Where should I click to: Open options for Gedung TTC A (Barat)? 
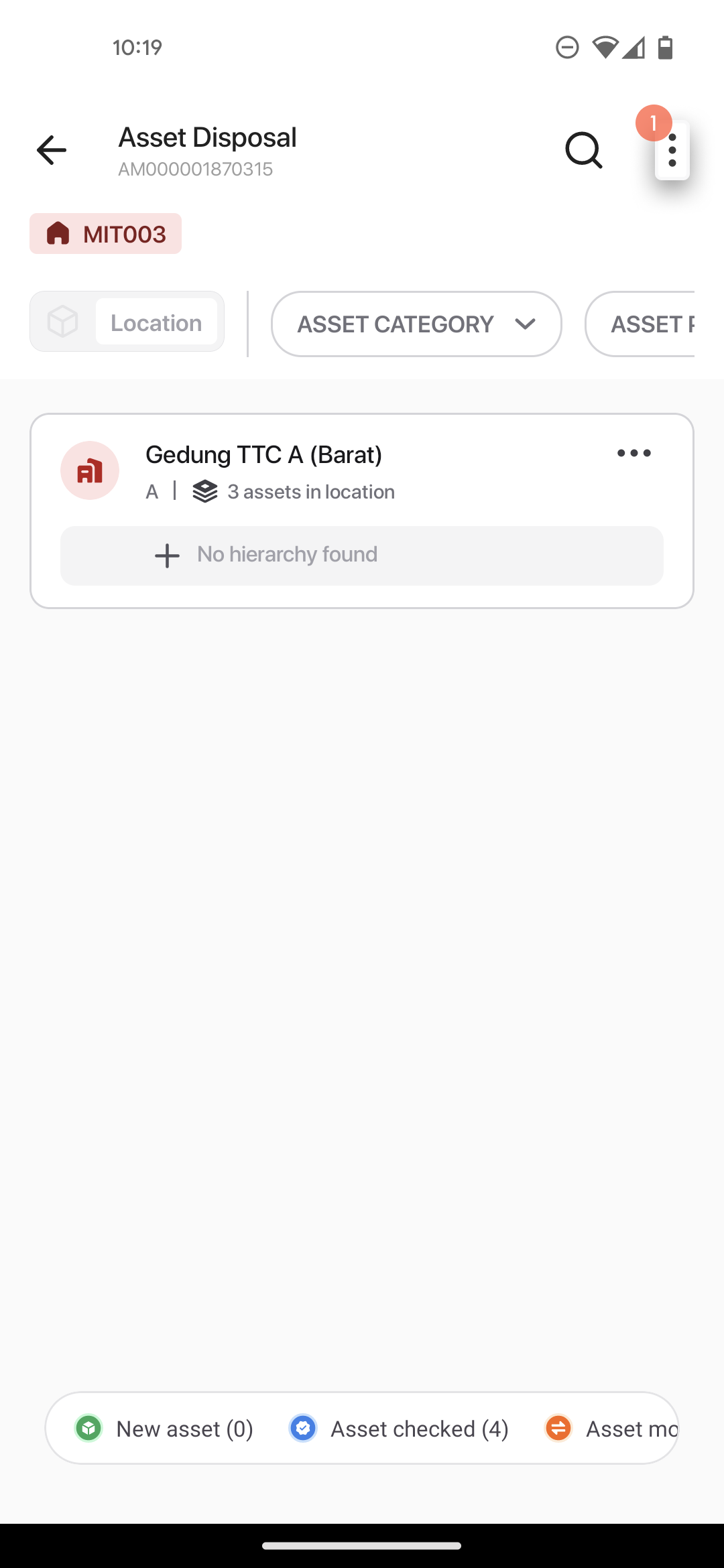(x=634, y=453)
